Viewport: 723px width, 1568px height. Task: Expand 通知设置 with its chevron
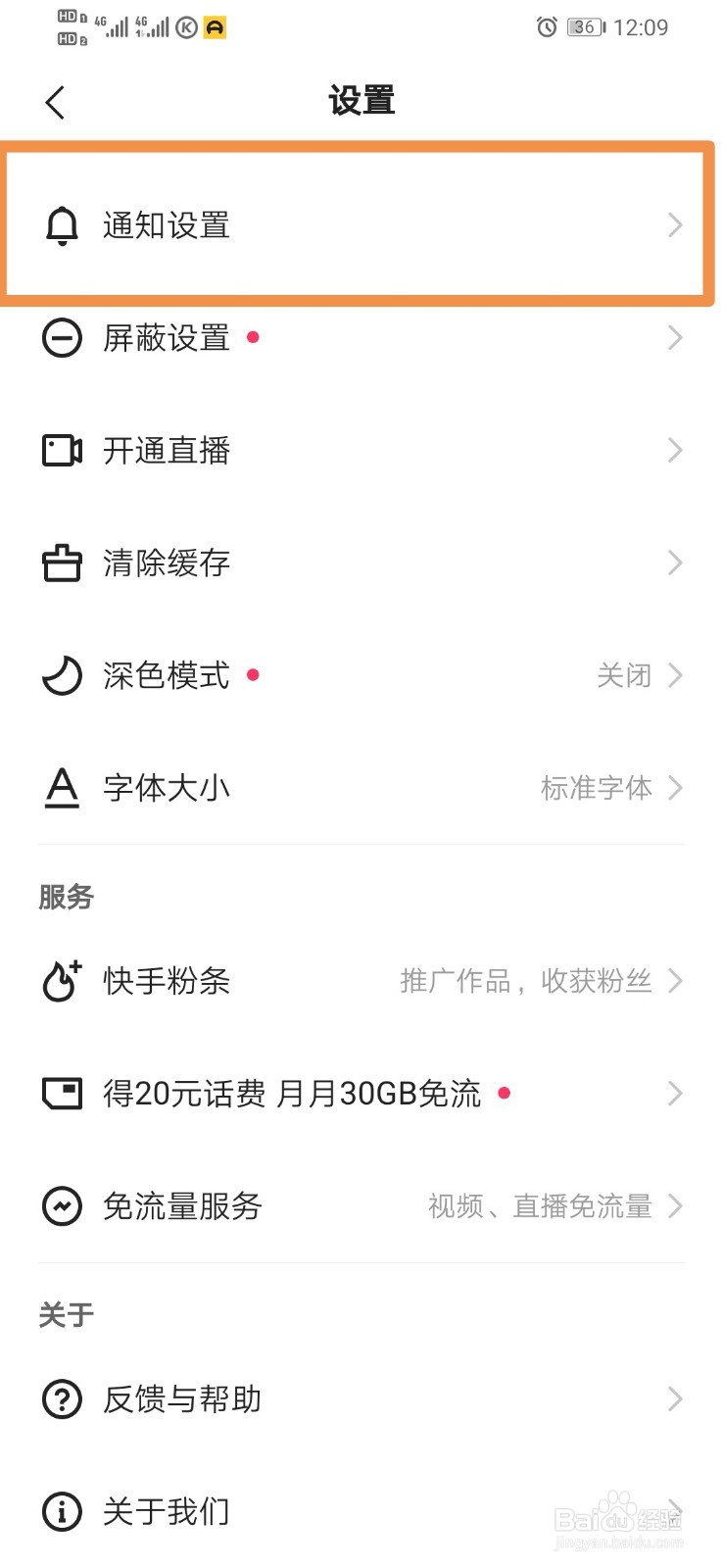[x=674, y=225]
